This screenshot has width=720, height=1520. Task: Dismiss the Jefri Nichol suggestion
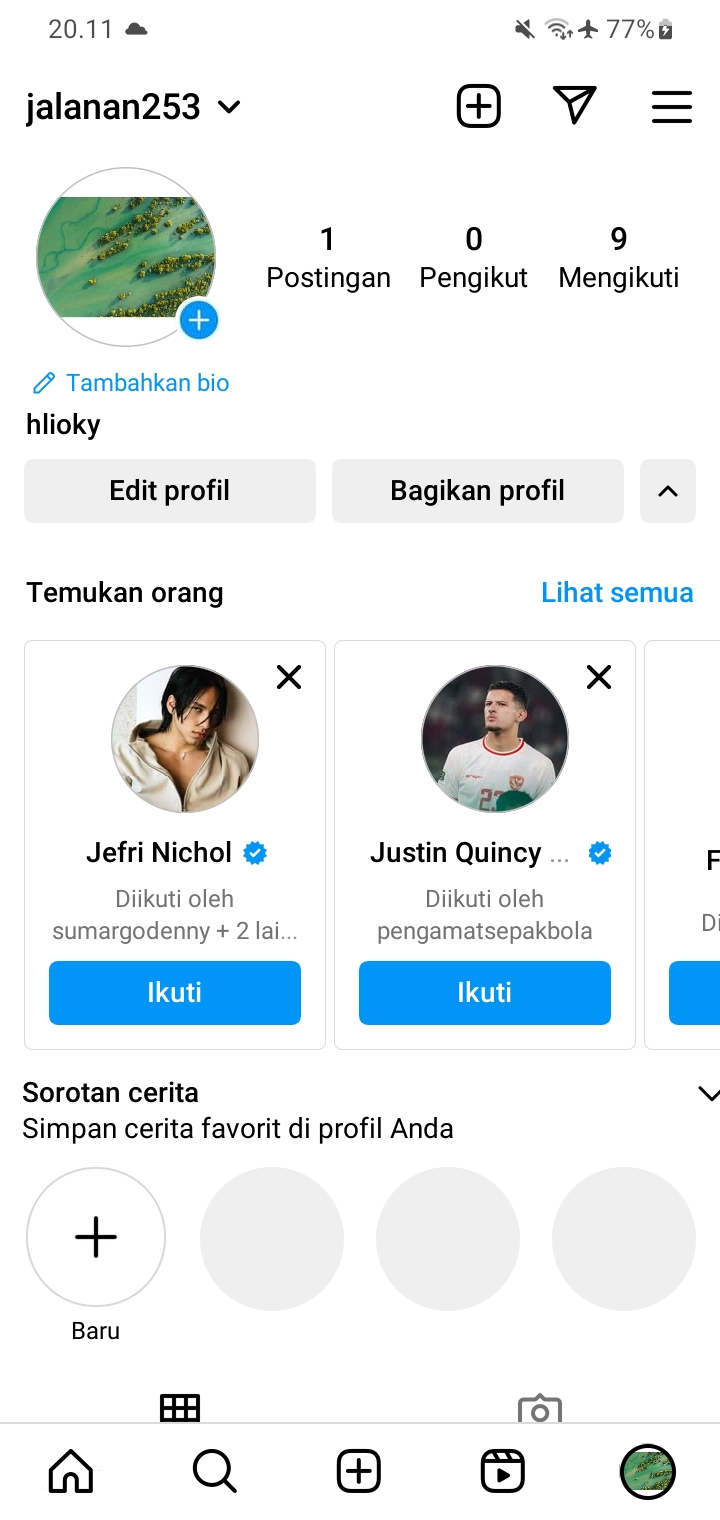click(x=289, y=678)
